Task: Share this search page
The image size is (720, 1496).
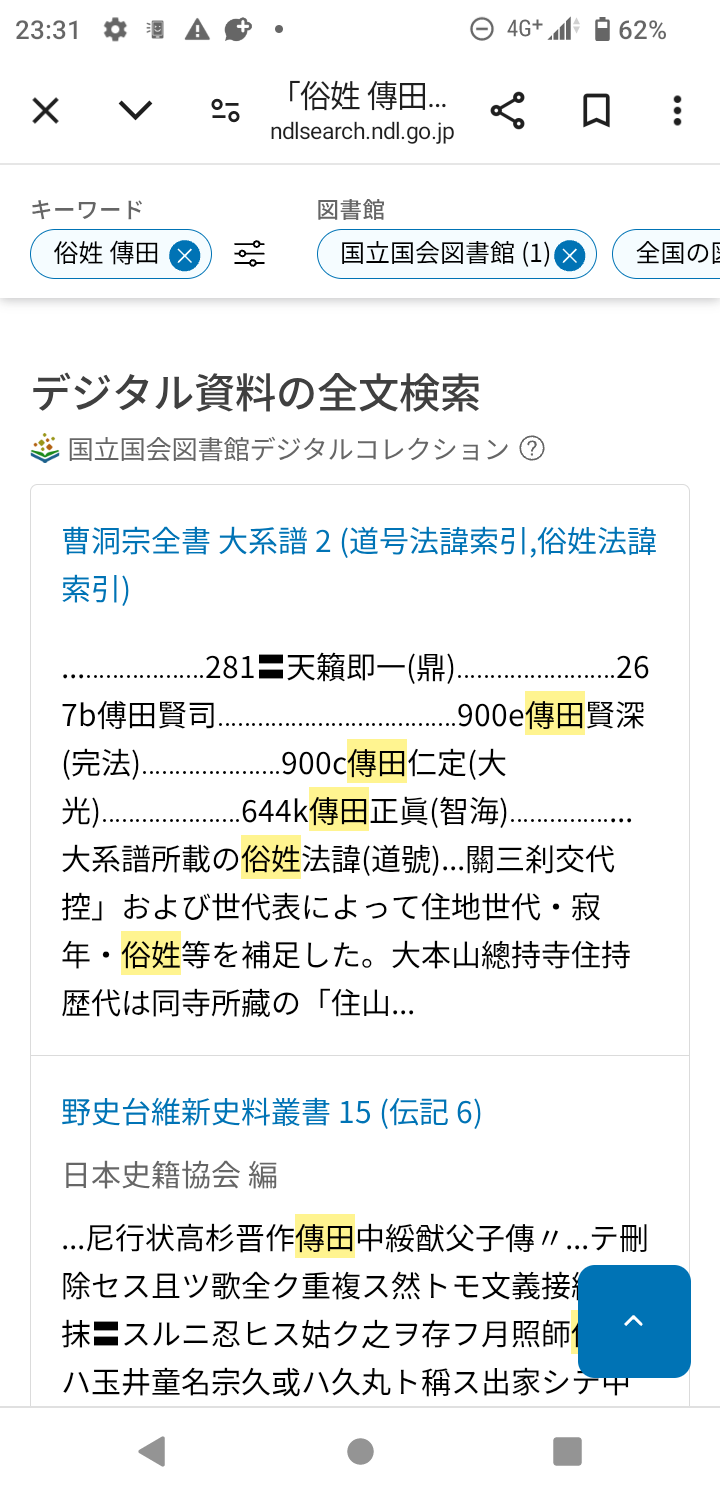Action: tap(508, 111)
